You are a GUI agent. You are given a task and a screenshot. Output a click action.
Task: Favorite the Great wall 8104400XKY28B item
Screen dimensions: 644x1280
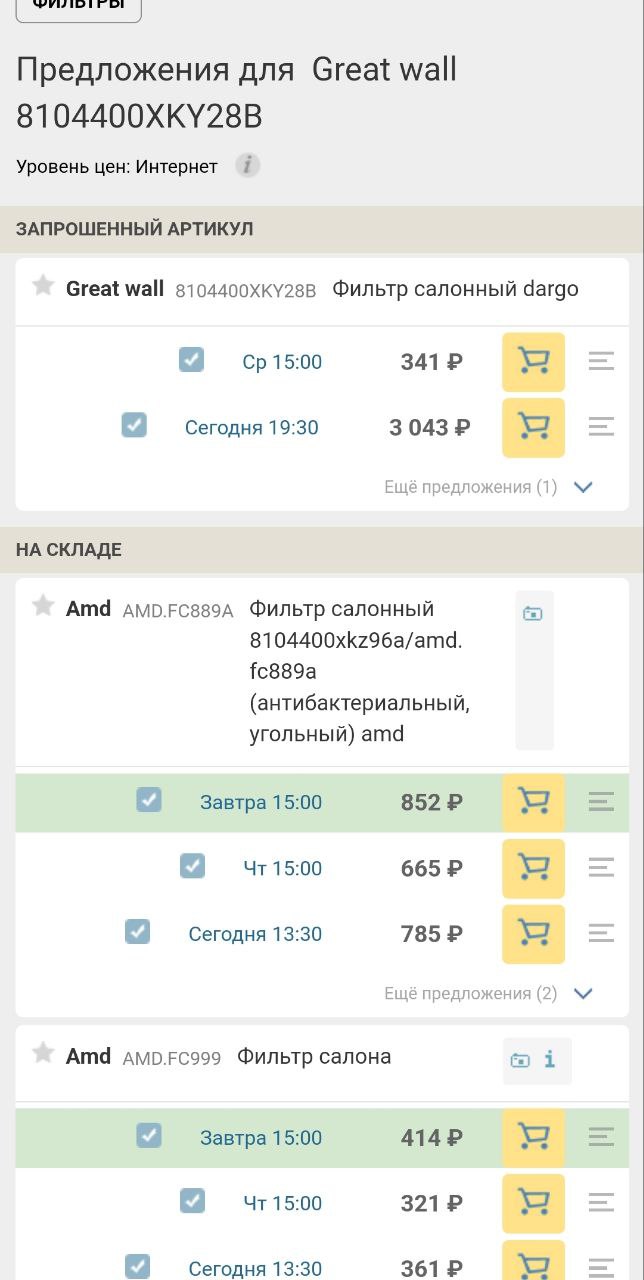click(43, 287)
